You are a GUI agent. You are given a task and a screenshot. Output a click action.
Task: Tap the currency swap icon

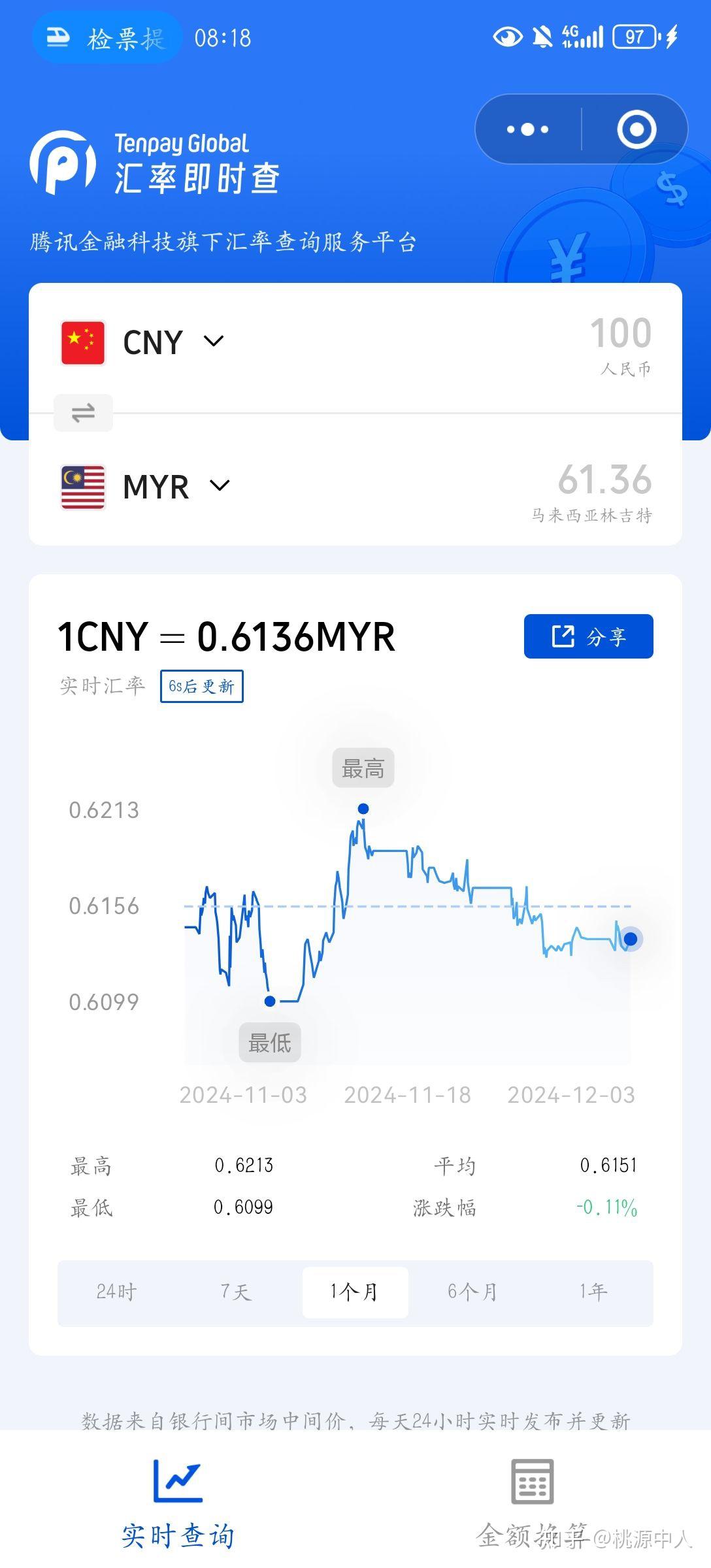[x=82, y=413]
